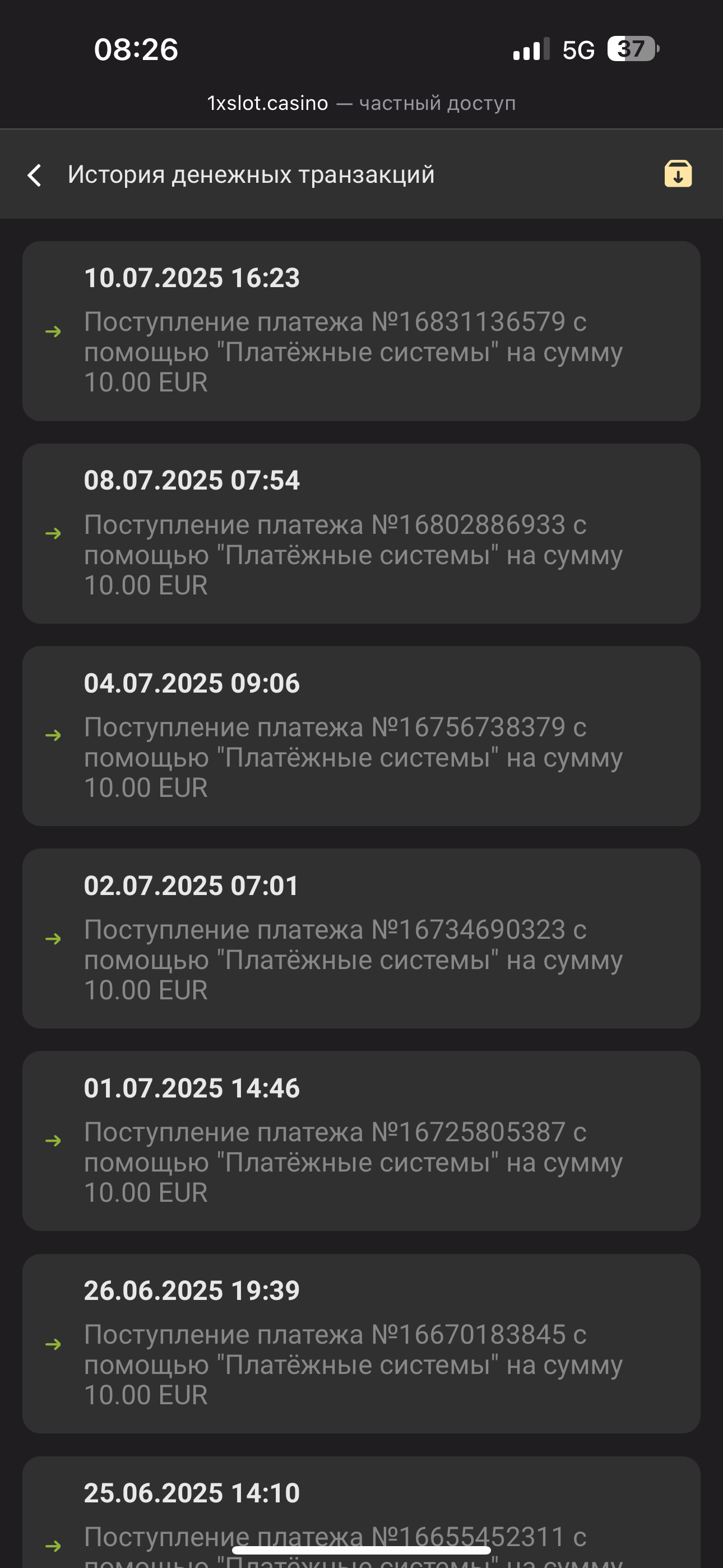The image size is (723, 1568).
Task: Open the yellow download archive icon
Action: tap(678, 174)
